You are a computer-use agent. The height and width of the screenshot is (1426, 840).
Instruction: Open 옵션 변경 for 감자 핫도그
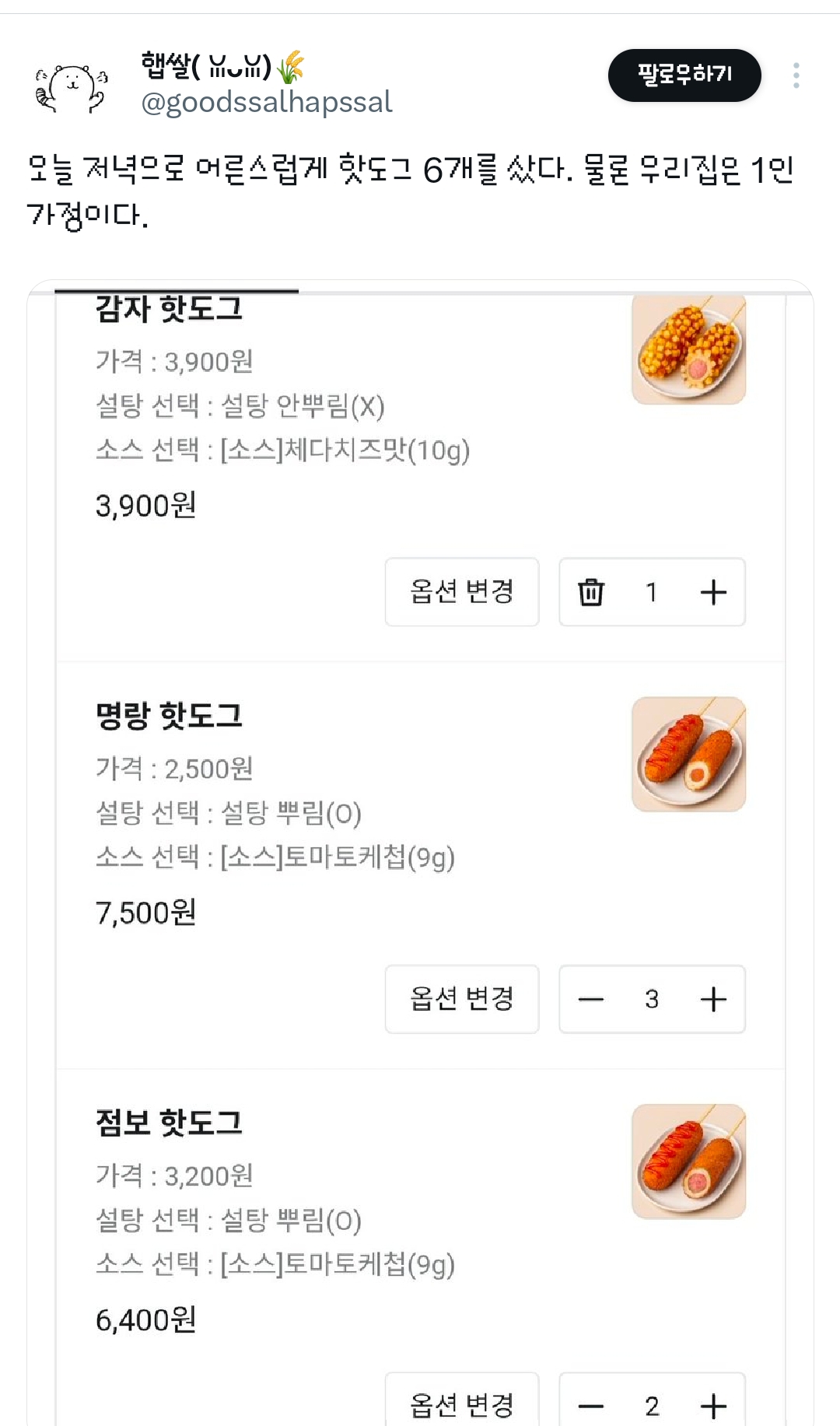tap(461, 592)
